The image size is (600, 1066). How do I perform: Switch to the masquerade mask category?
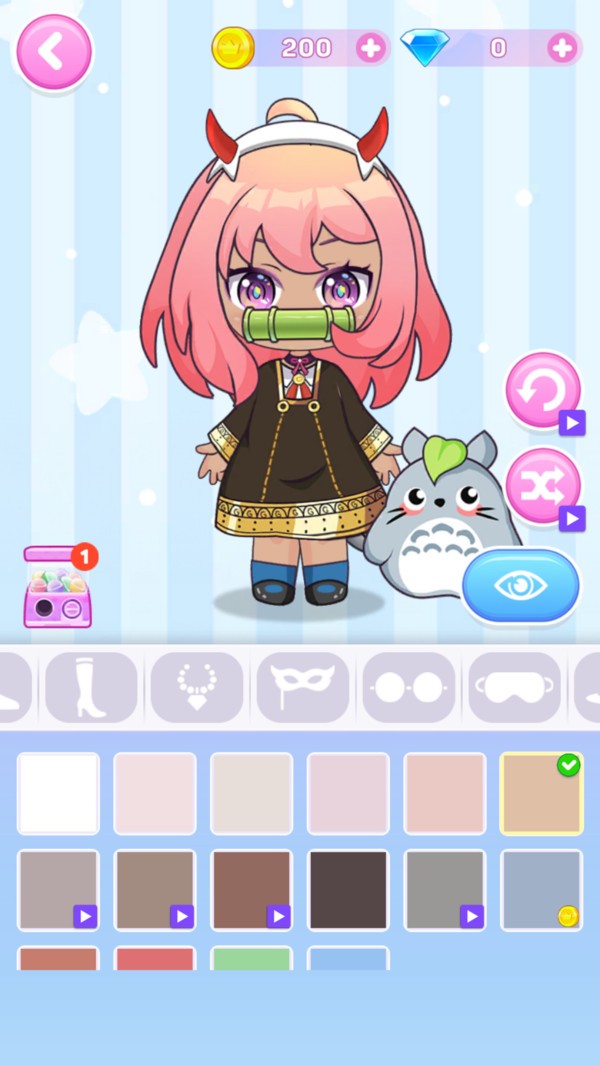(x=303, y=687)
